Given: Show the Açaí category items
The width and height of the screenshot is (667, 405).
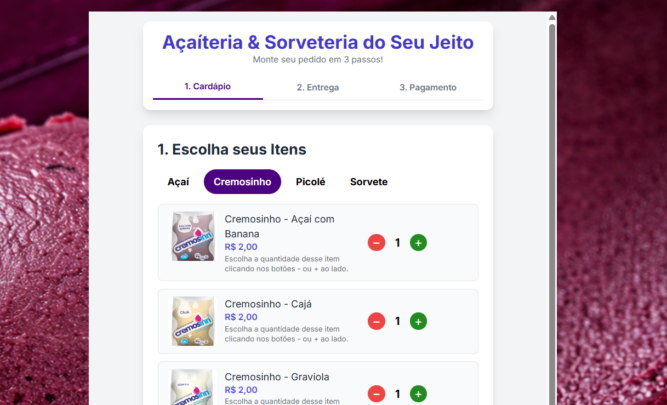Looking at the screenshot, I should point(178,182).
